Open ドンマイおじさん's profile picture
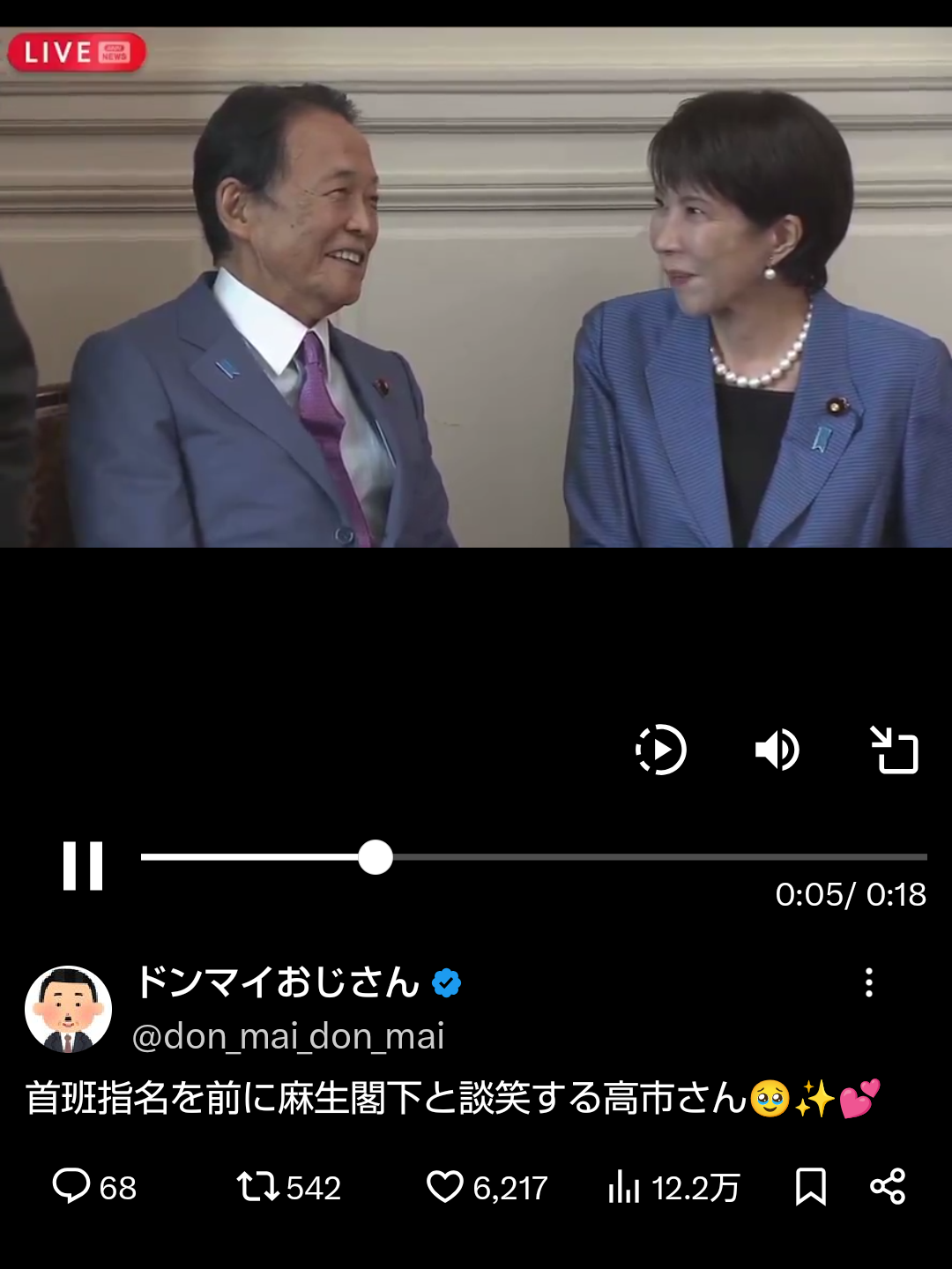Viewport: 952px width, 1269px height. coord(69,1009)
